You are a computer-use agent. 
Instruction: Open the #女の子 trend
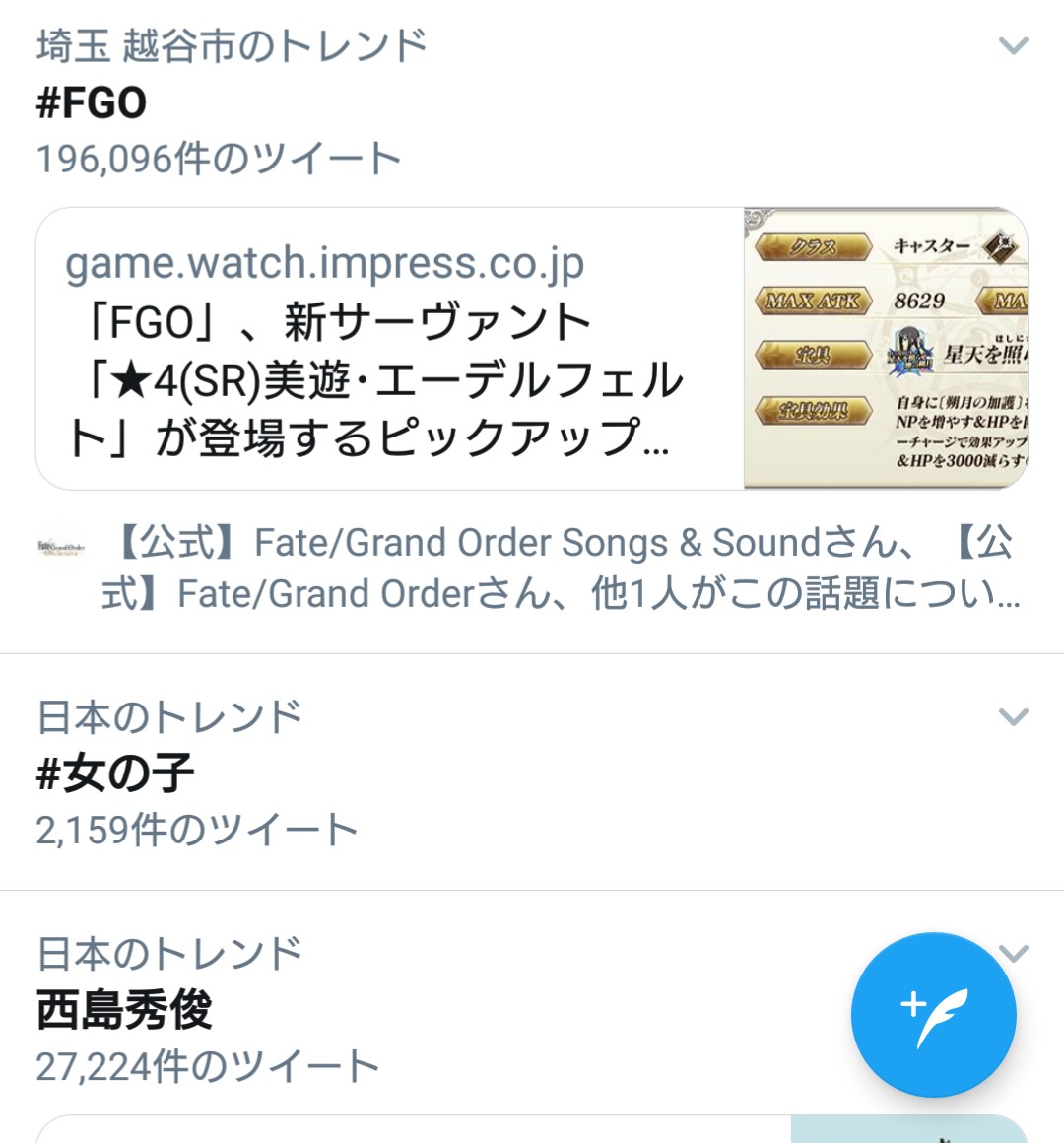[115, 773]
